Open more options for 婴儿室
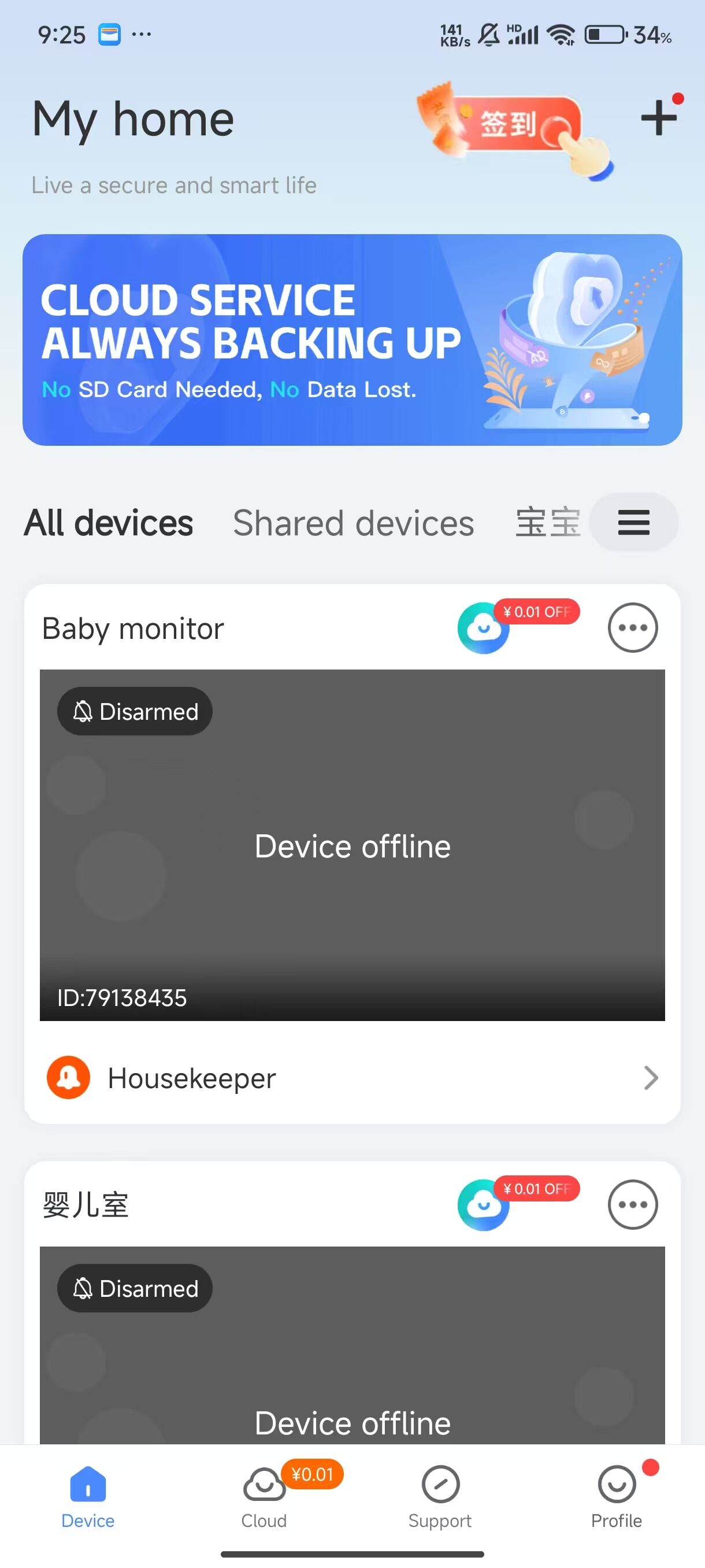Image resolution: width=705 pixels, height=1568 pixels. click(x=632, y=1204)
